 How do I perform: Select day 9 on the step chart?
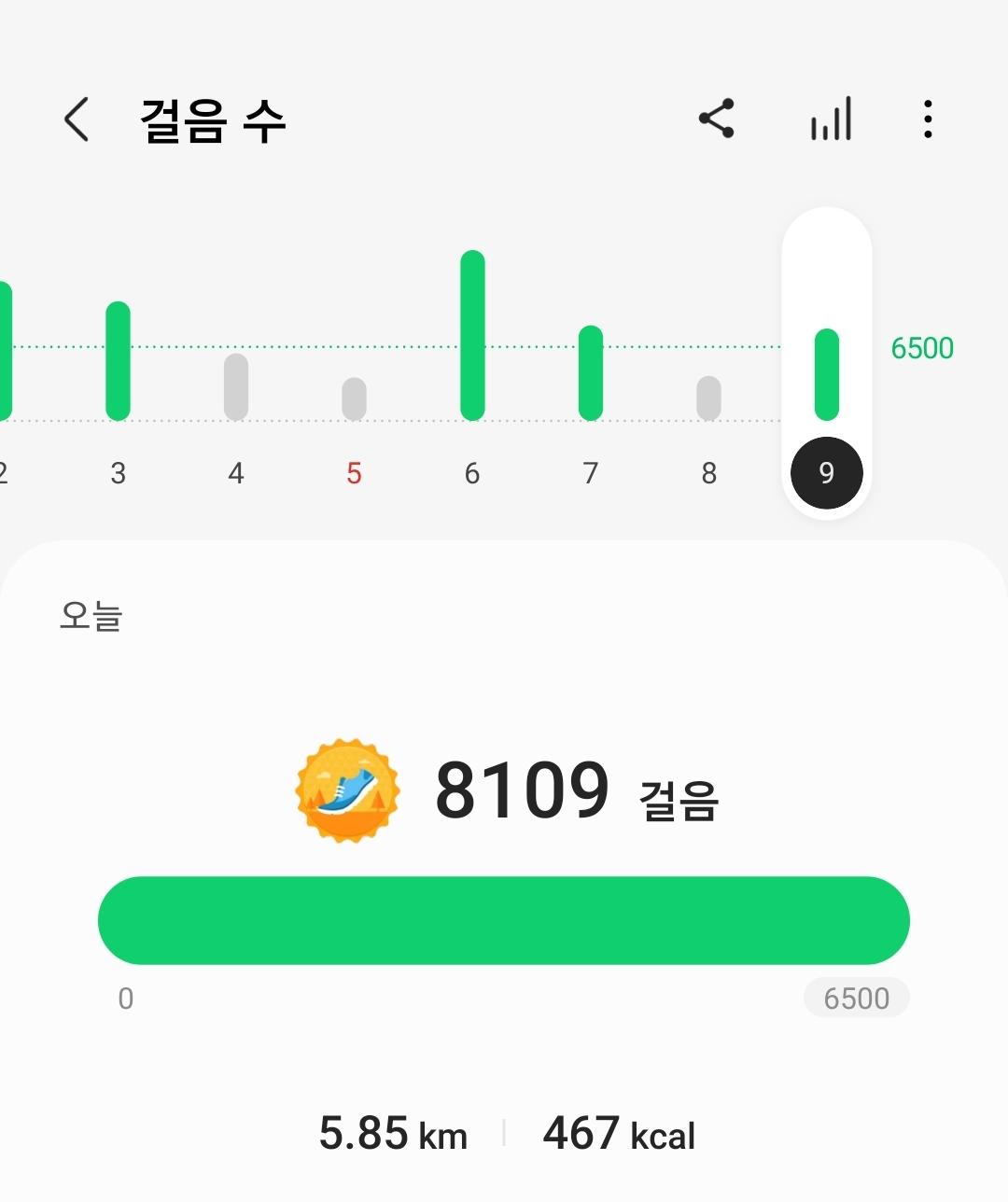826,472
